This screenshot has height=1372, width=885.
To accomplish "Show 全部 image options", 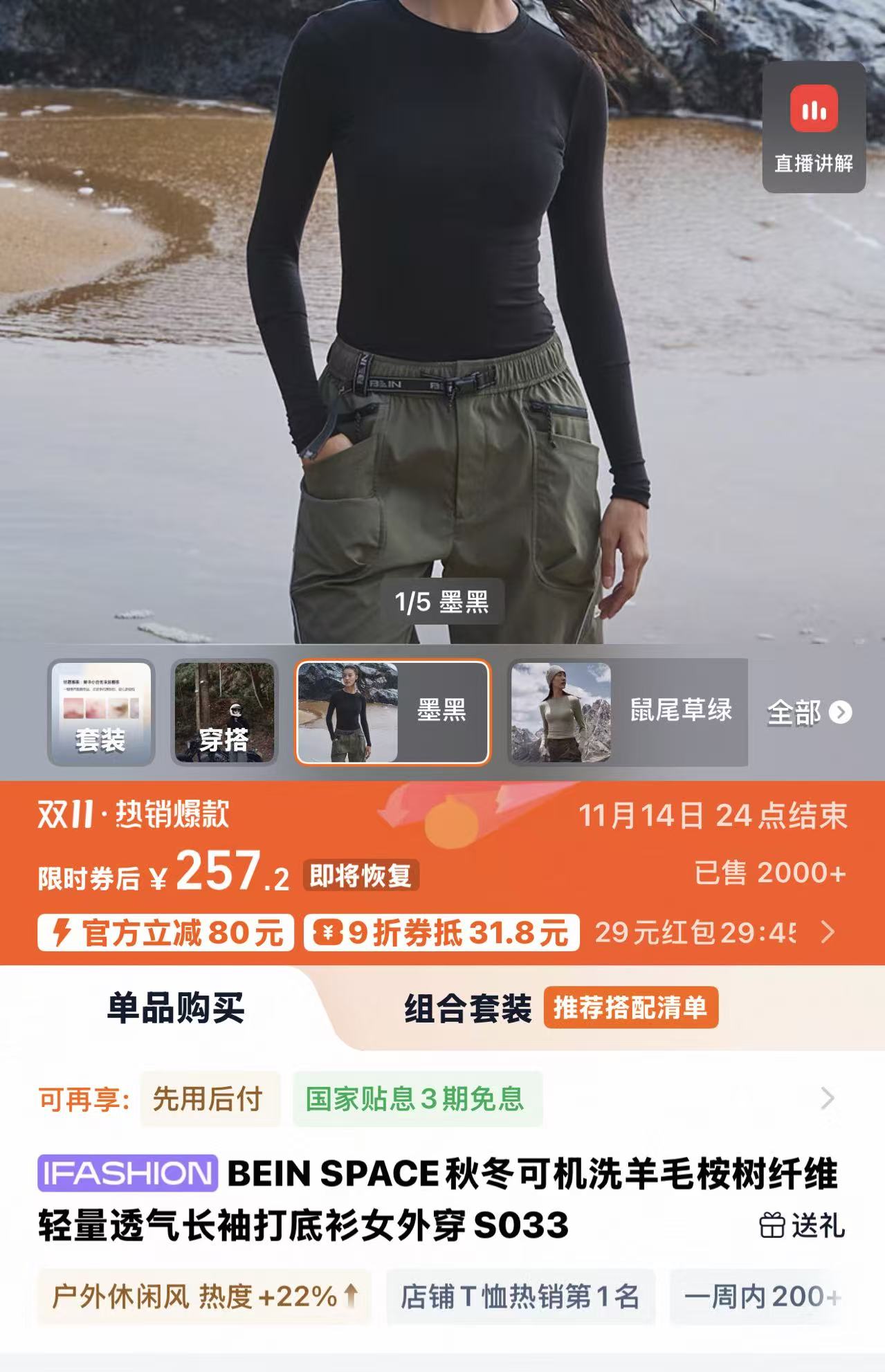I will [x=809, y=713].
